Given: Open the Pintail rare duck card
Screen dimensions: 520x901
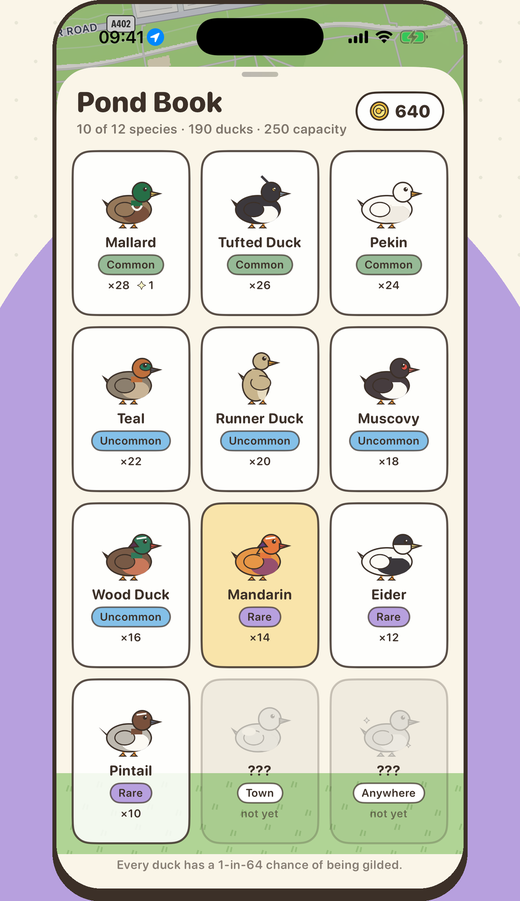Looking at the screenshot, I should coord(131,761).
